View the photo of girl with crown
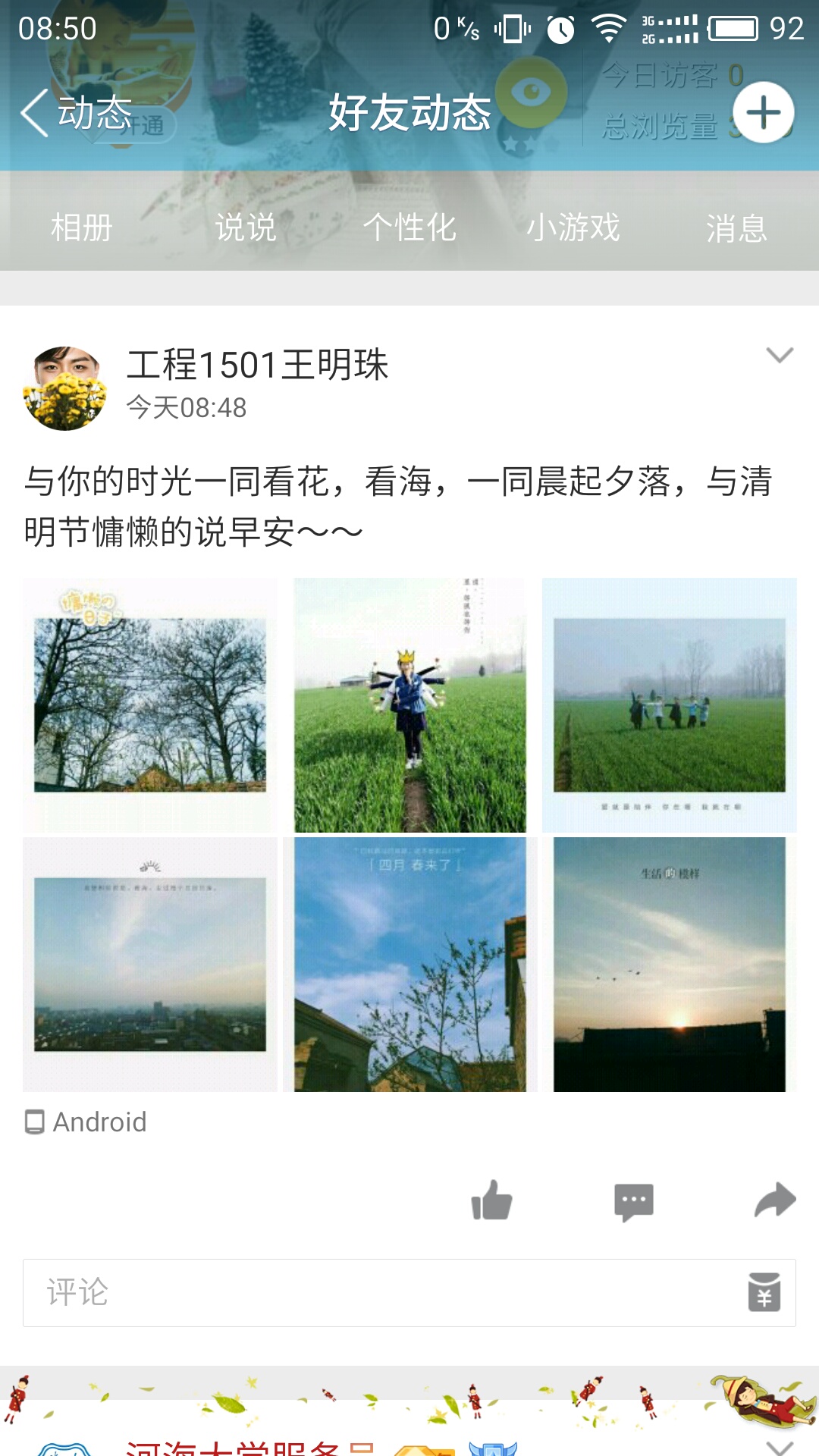819x1456 pixels. coord(409,705)
